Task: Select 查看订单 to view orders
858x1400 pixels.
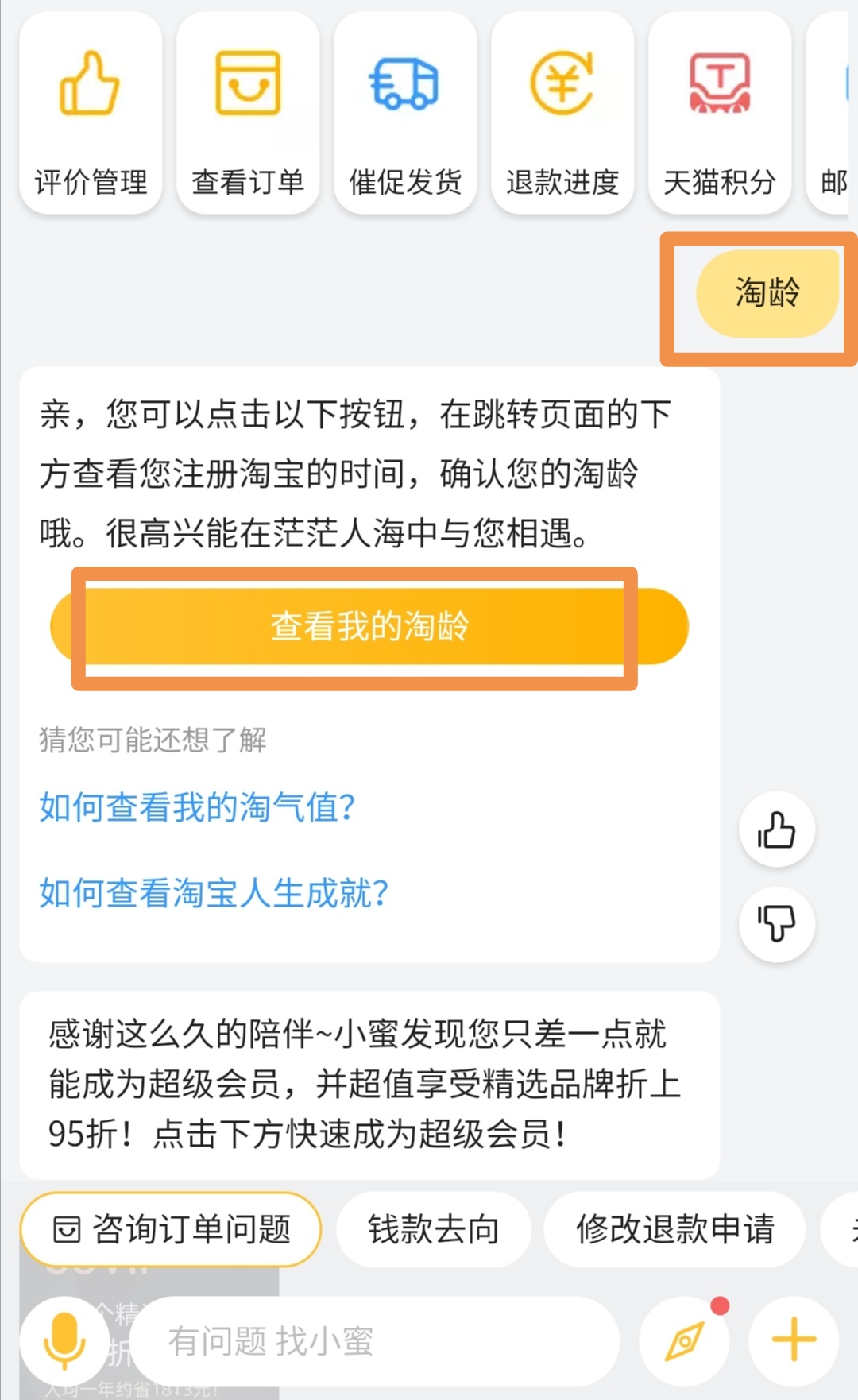Action: 247,111
